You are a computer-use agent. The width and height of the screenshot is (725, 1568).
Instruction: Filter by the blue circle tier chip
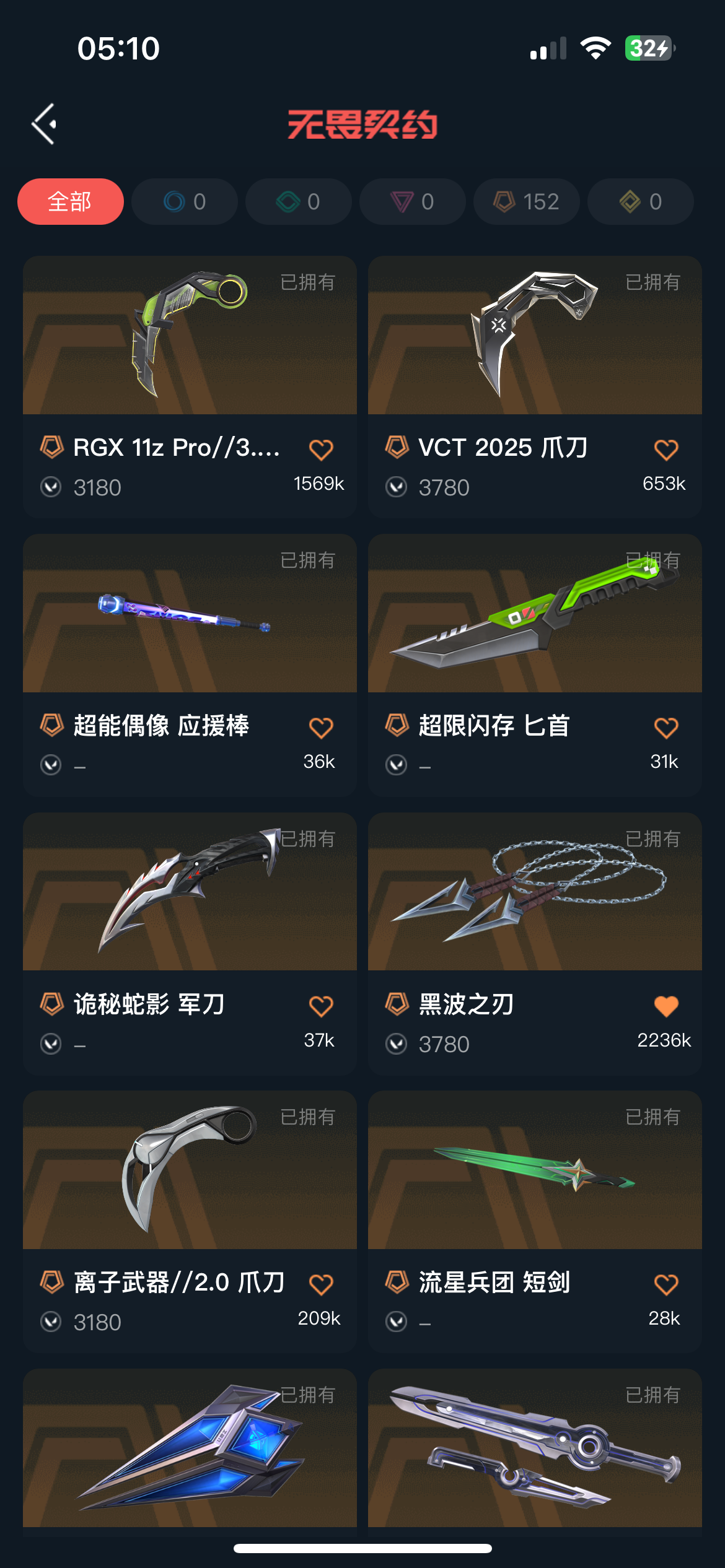(x=185, y=202)
